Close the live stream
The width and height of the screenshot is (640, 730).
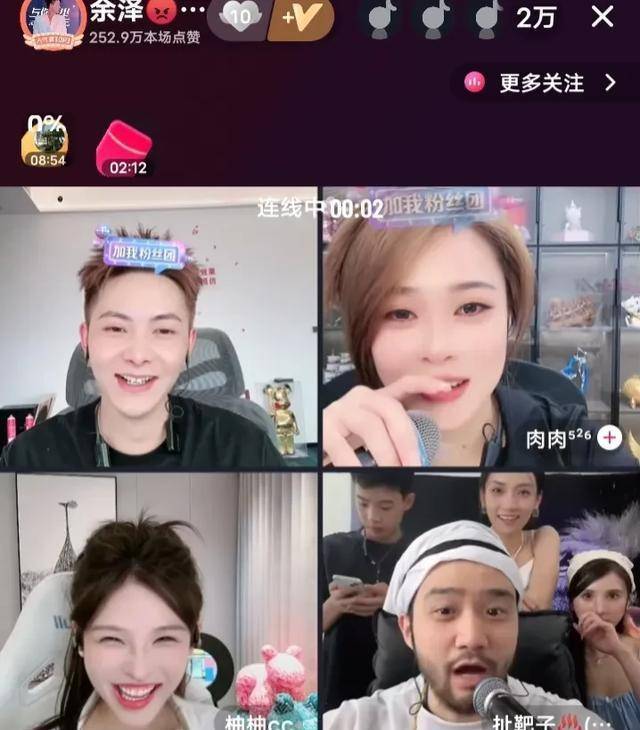click(602, 17)
